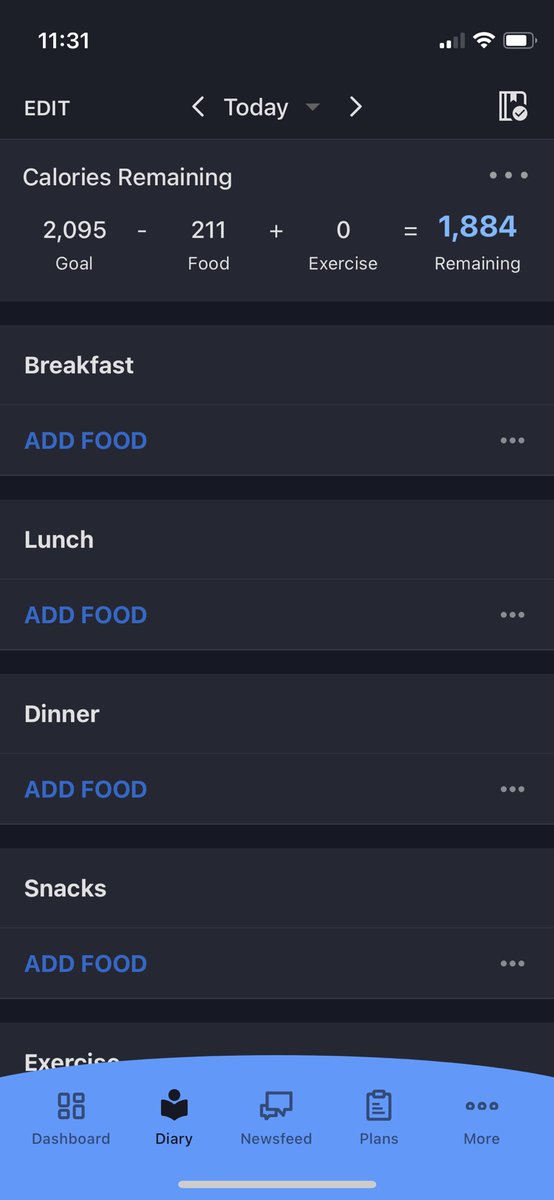Open Dinner more options dots
The width and height of the screenshot is (554, 1200).
[x=512, y=789]
